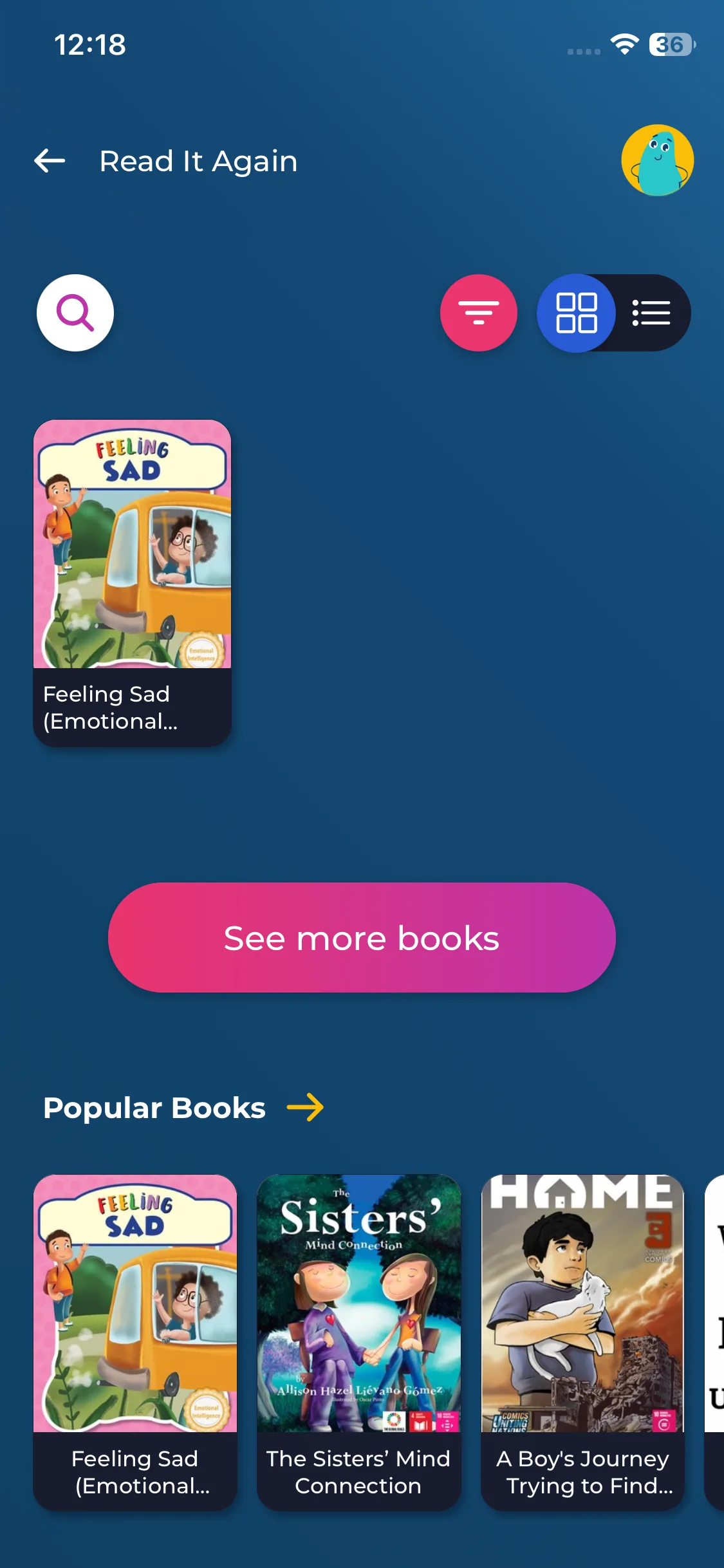Image resolution: width=724 pixels, height=1568 pixels.
Task: Switch to list view
Action: [x=651, y=313]
